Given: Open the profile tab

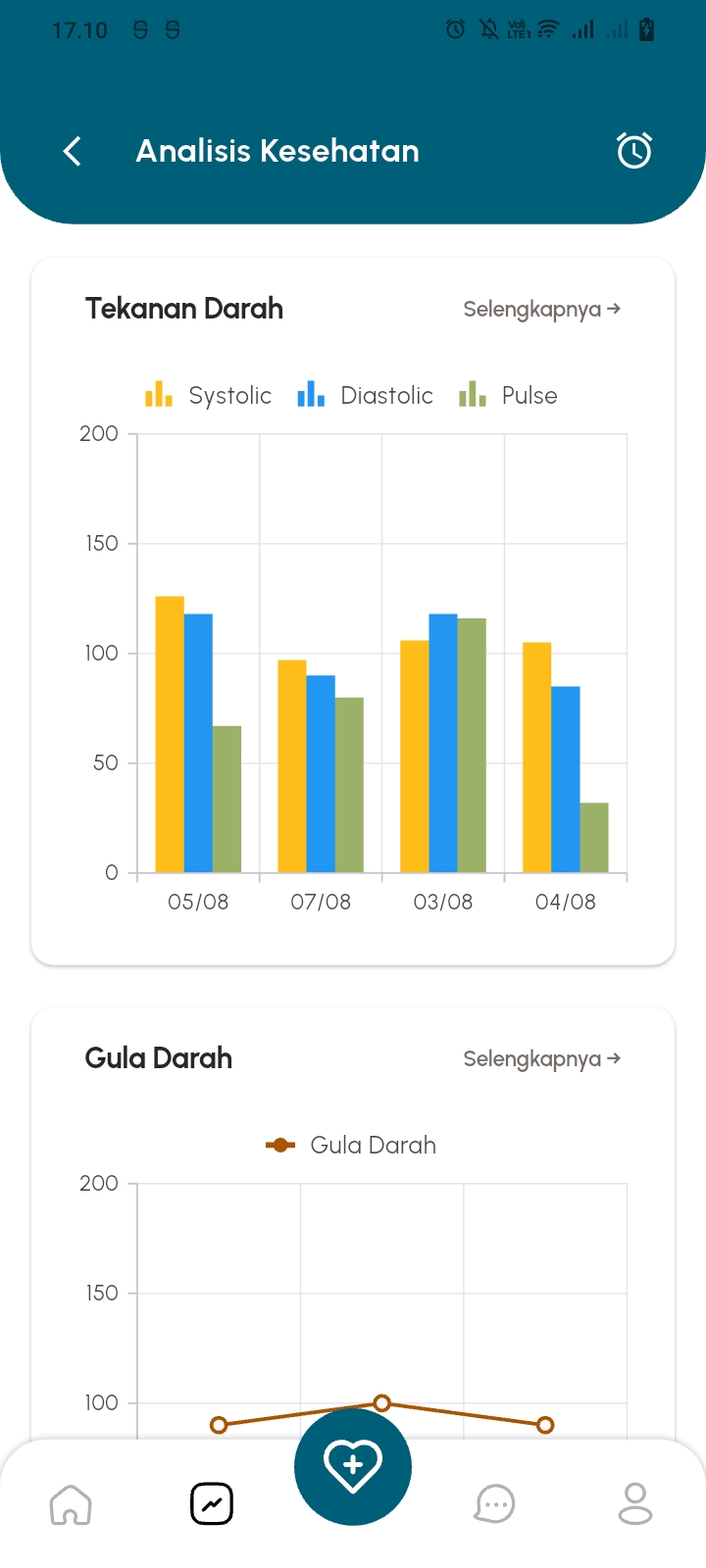Looking at the screenshot, I should [635, 1504].
